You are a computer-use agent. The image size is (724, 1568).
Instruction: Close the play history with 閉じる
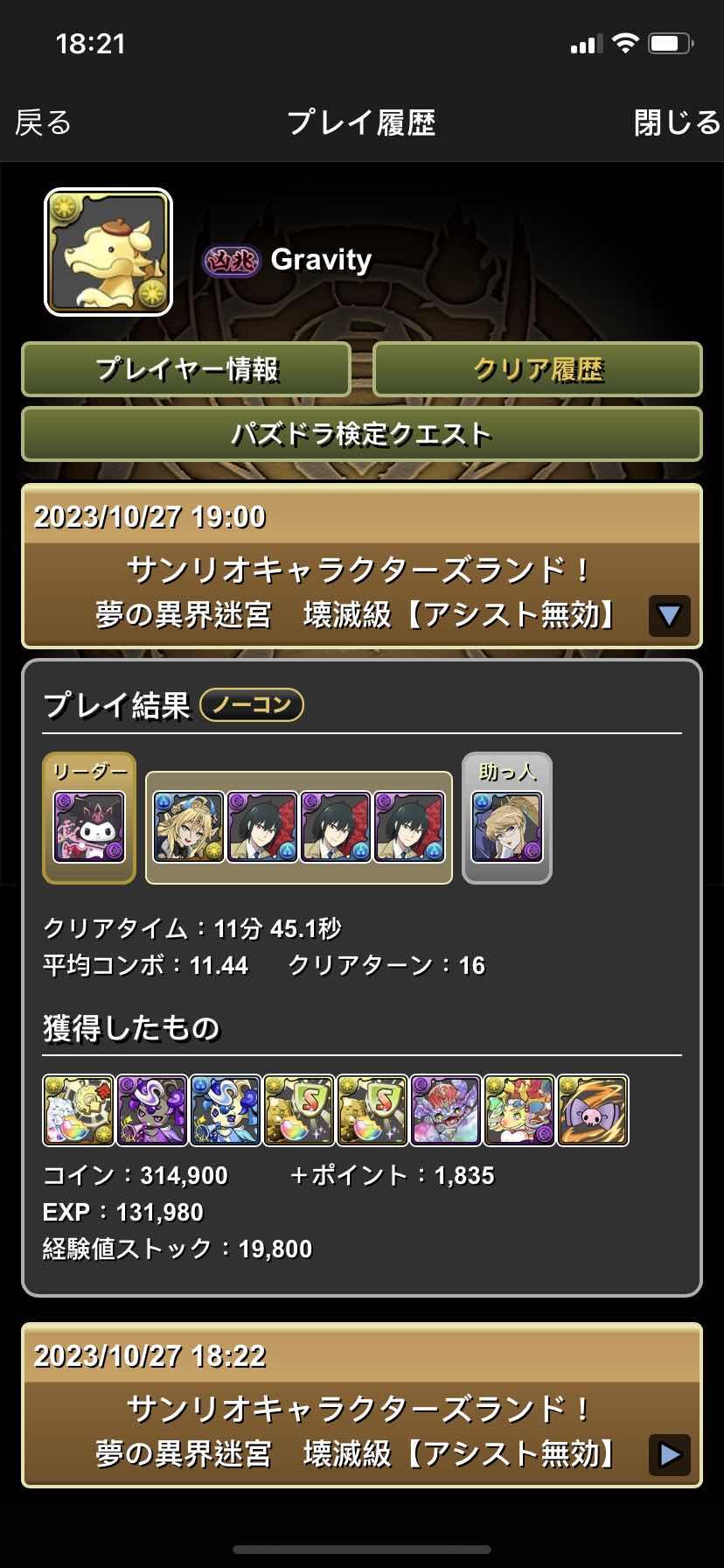(x=677, y=122)
